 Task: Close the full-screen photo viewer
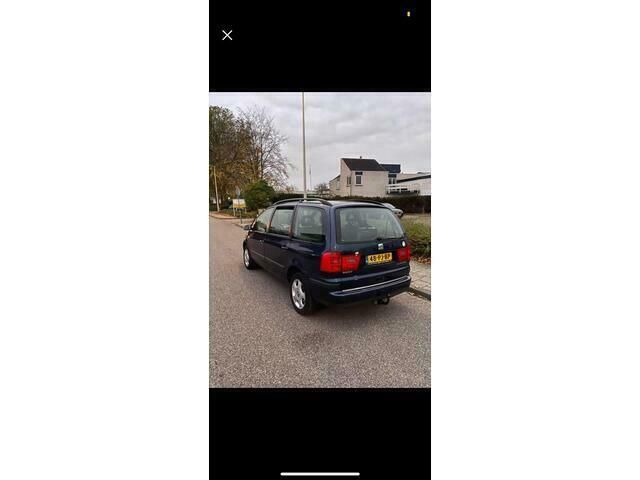click(227, 35)
